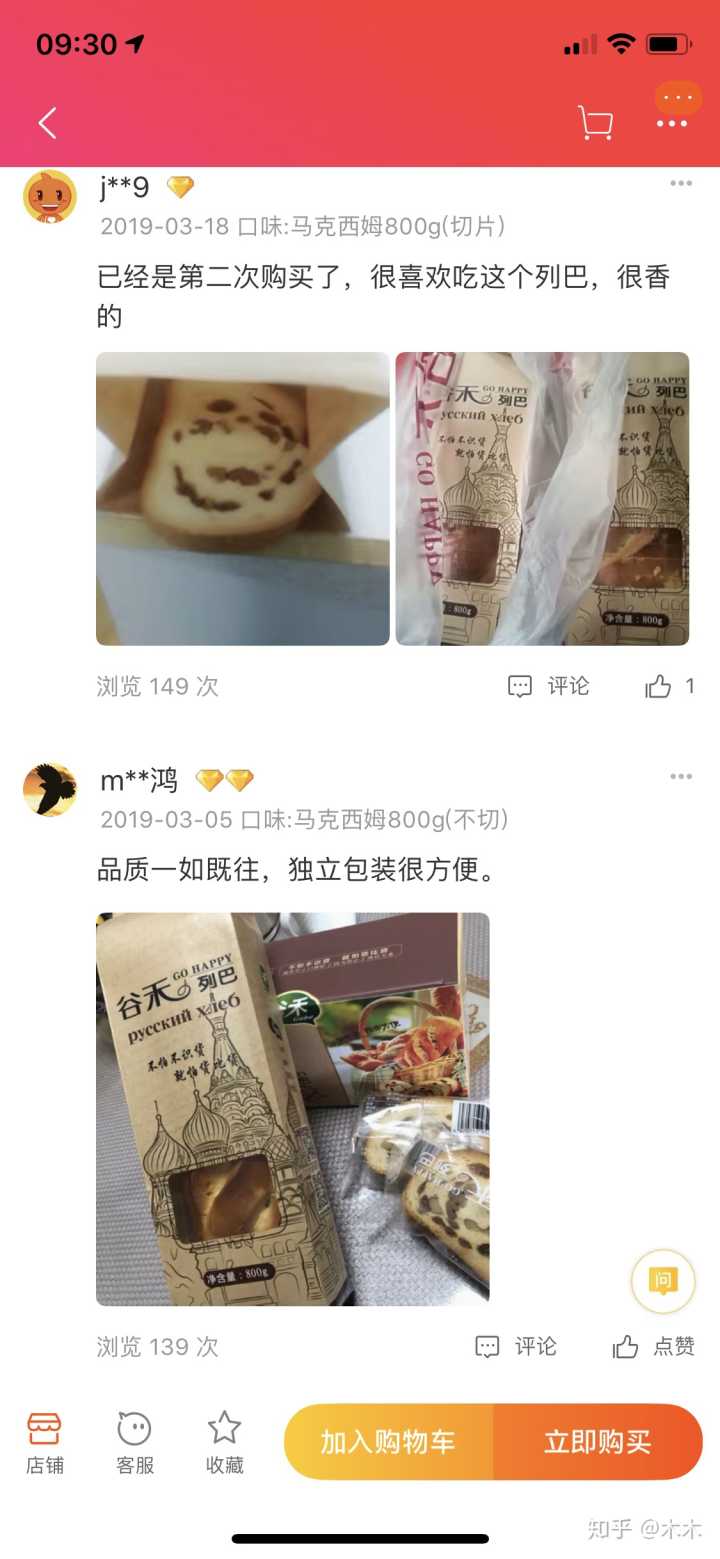Open m**鸿's profile avatar
This screenshot has width=720, height=1559.
pos(50,790)
